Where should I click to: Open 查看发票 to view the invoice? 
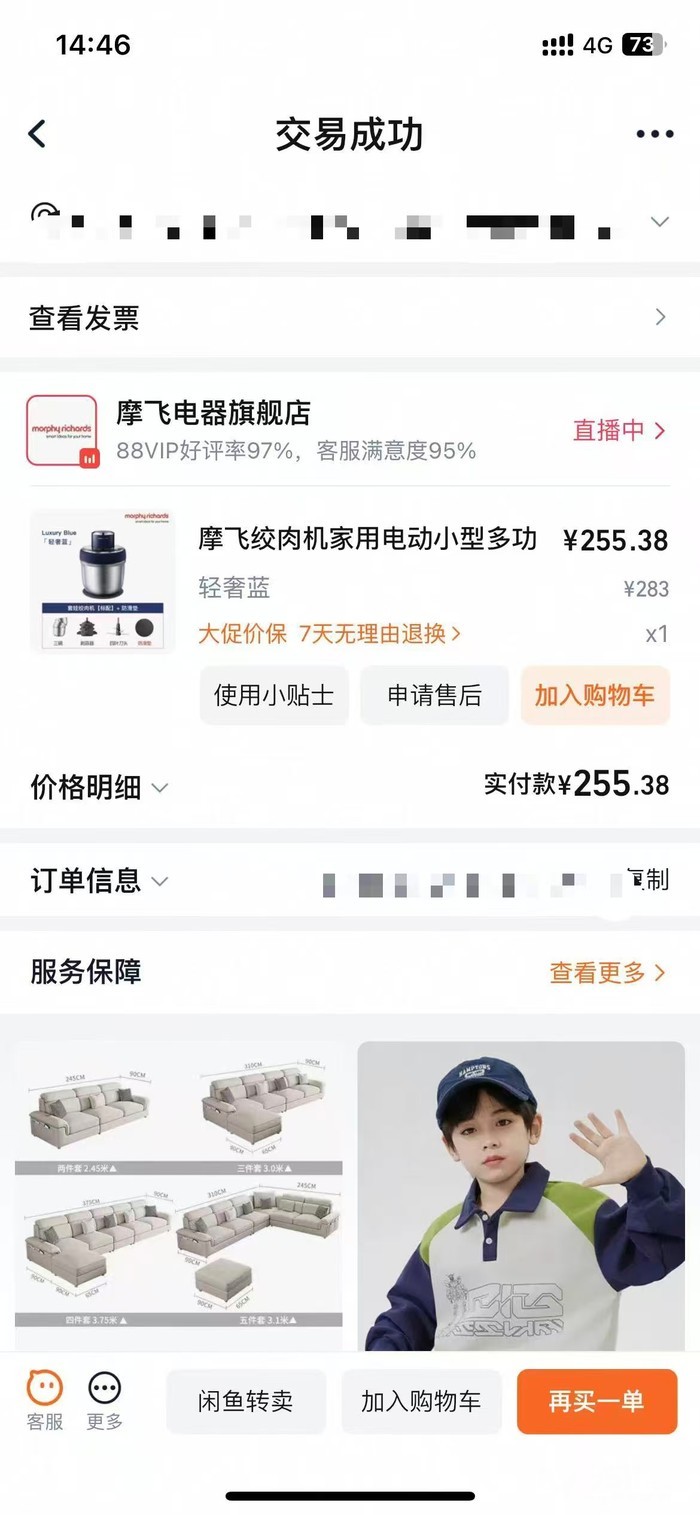point(350,318)
